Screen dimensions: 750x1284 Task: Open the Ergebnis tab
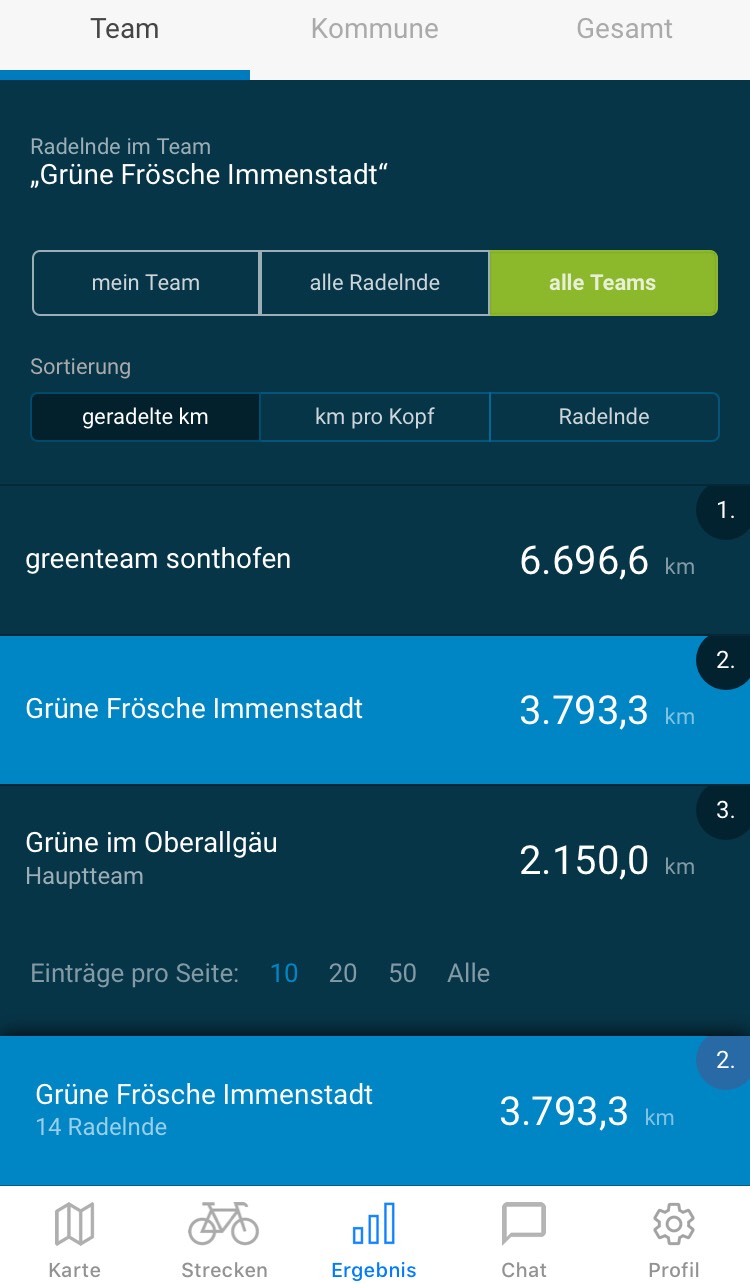374,1238
